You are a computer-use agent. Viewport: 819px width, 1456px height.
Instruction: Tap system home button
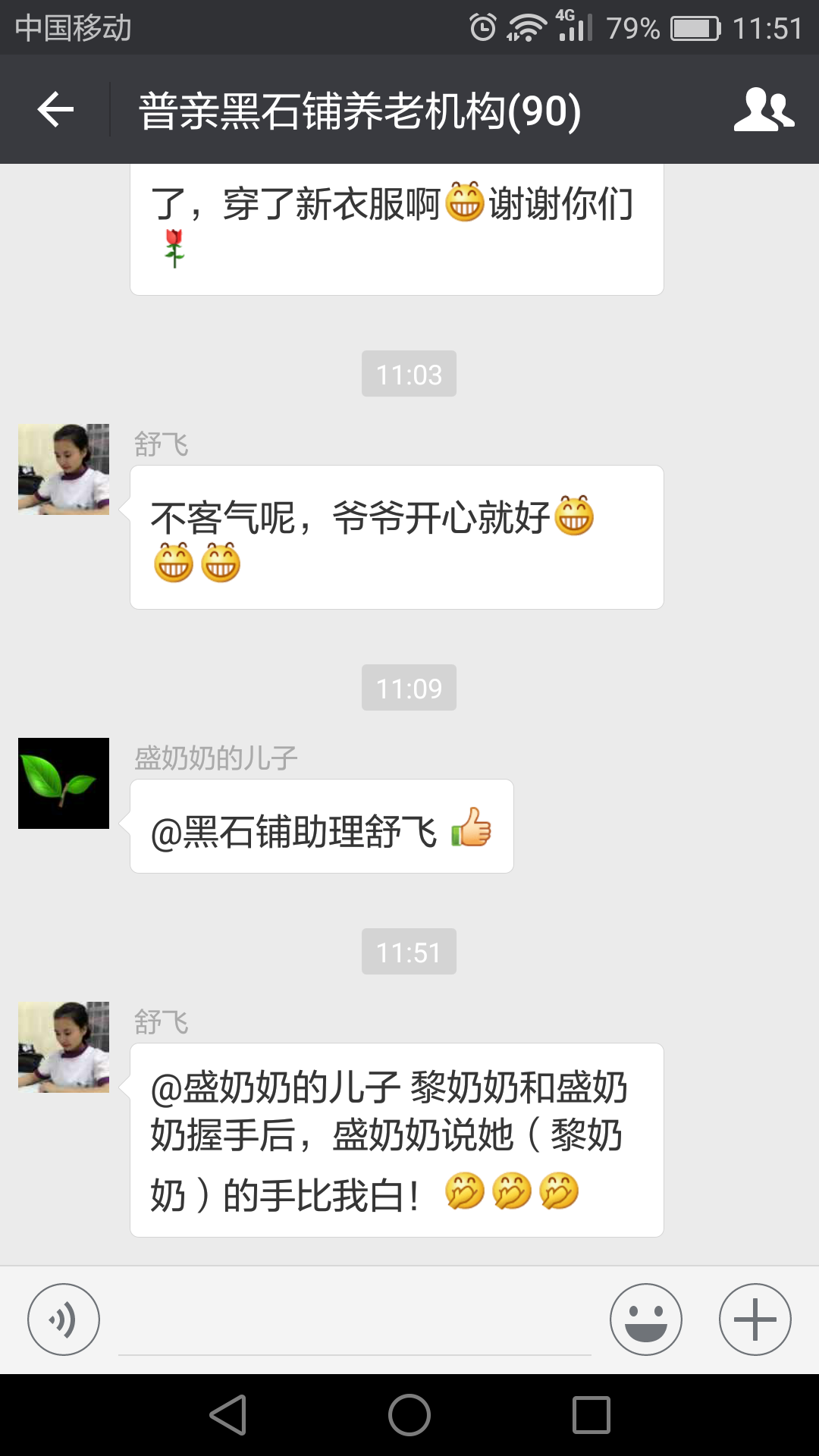(409, 1415)
